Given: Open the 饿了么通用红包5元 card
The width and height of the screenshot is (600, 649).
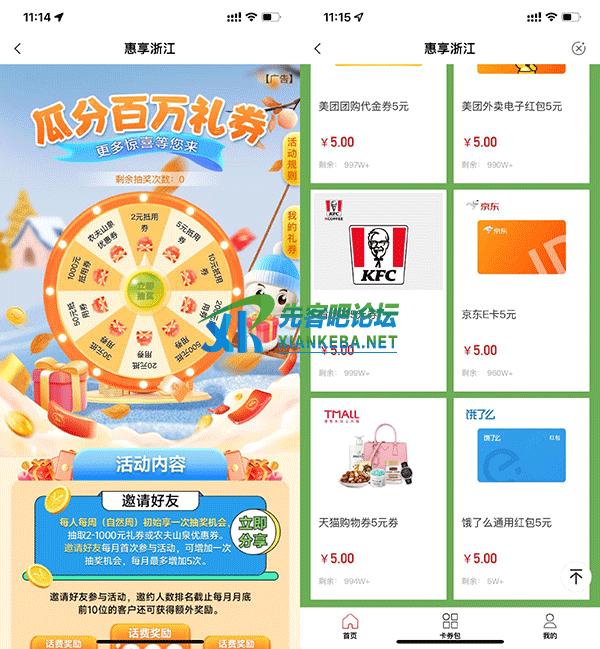Looking at the screenshot, I should 521,495.
